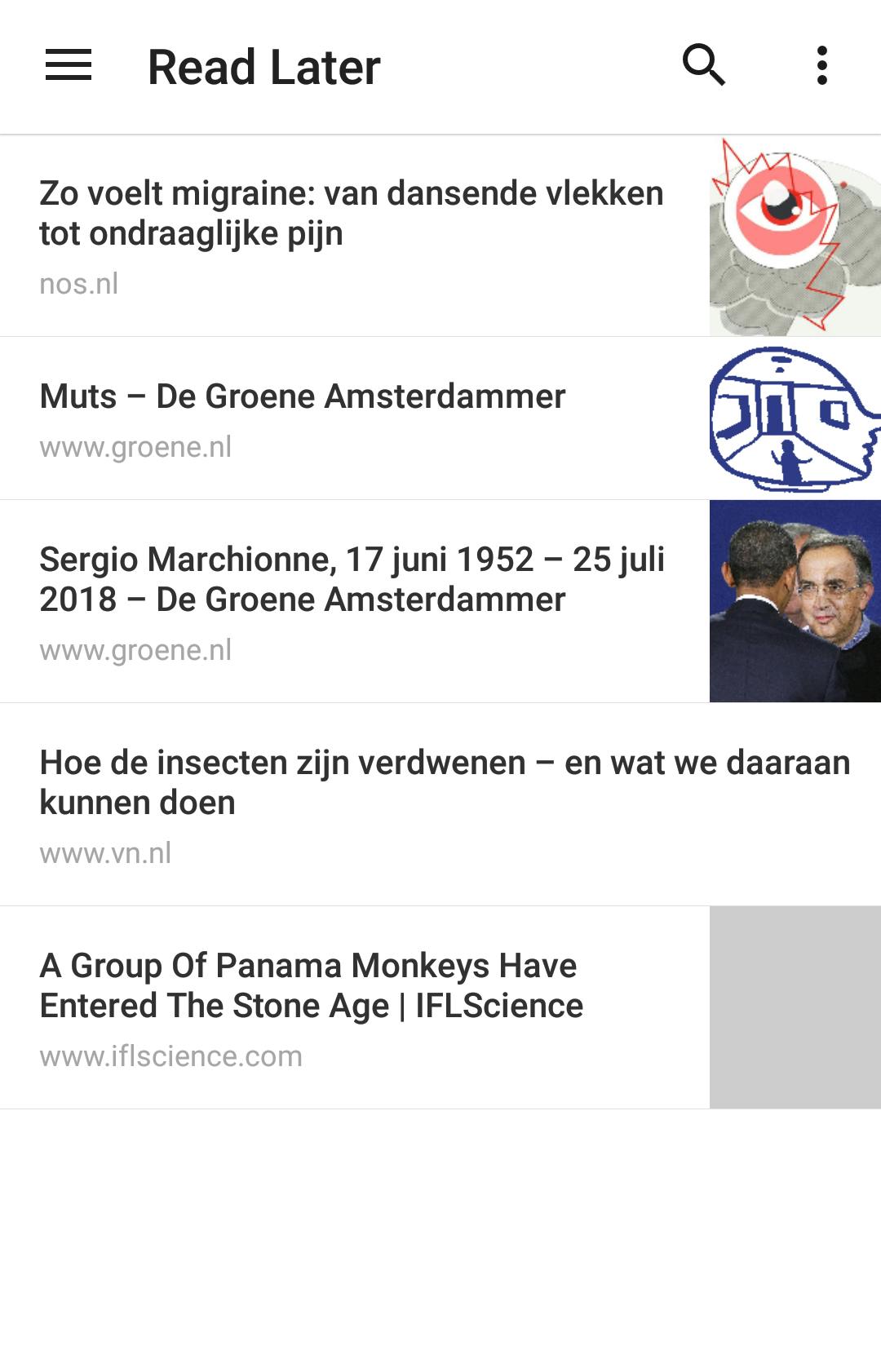Image resolution: width=881 pixels, height=1372 pixels.
Task: Read the Sergio Marchionne article
Action: coord(352,600)
